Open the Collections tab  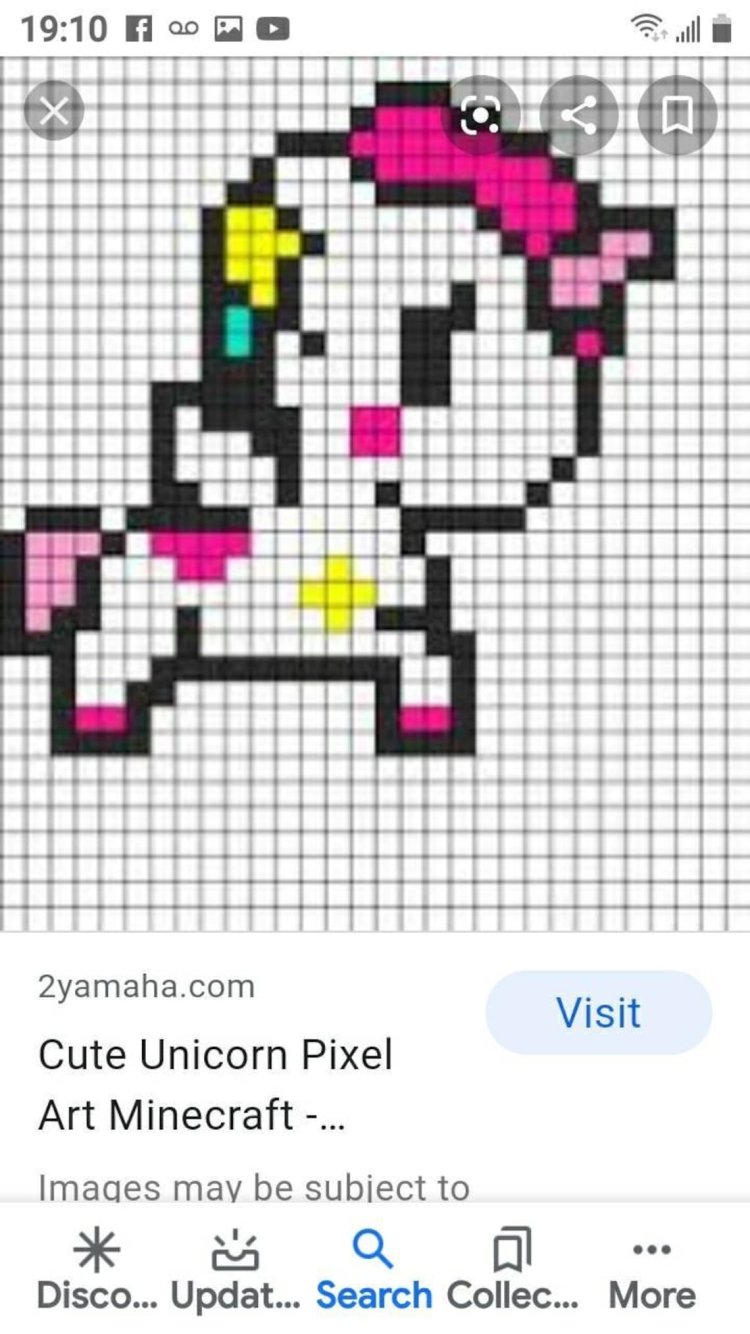512,1268
